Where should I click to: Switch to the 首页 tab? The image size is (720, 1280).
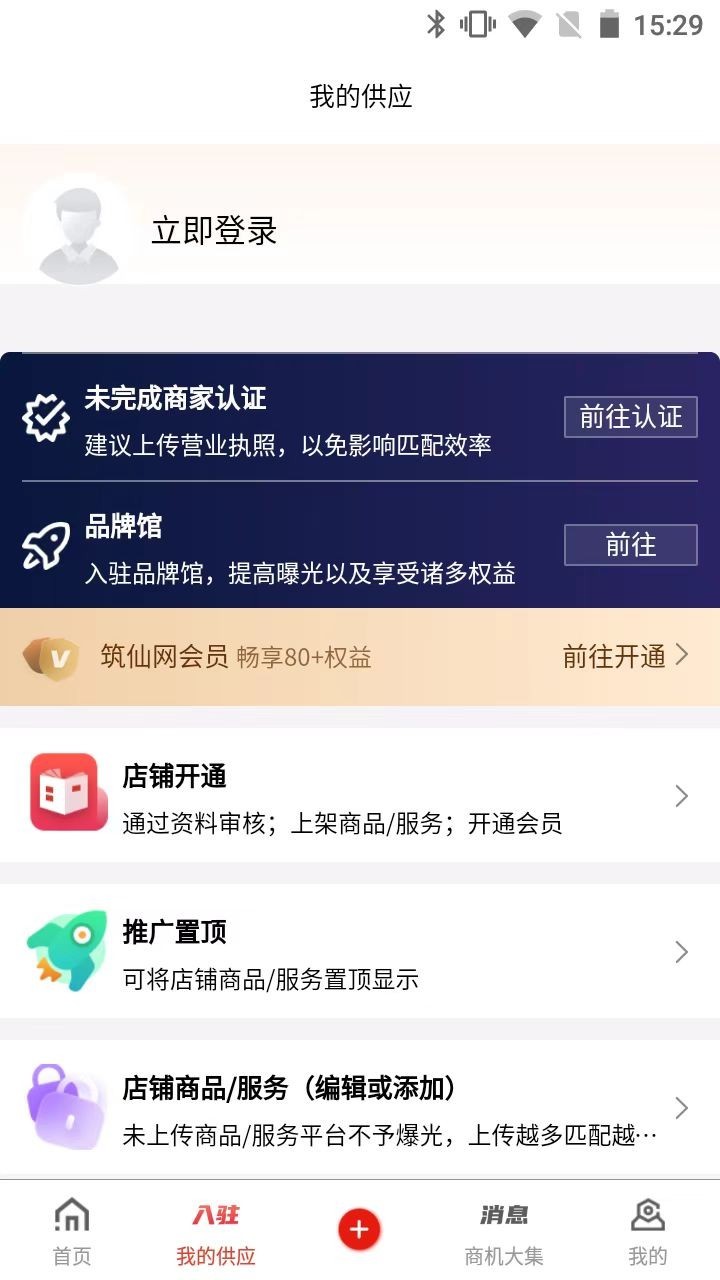(x=72, y=1231)
